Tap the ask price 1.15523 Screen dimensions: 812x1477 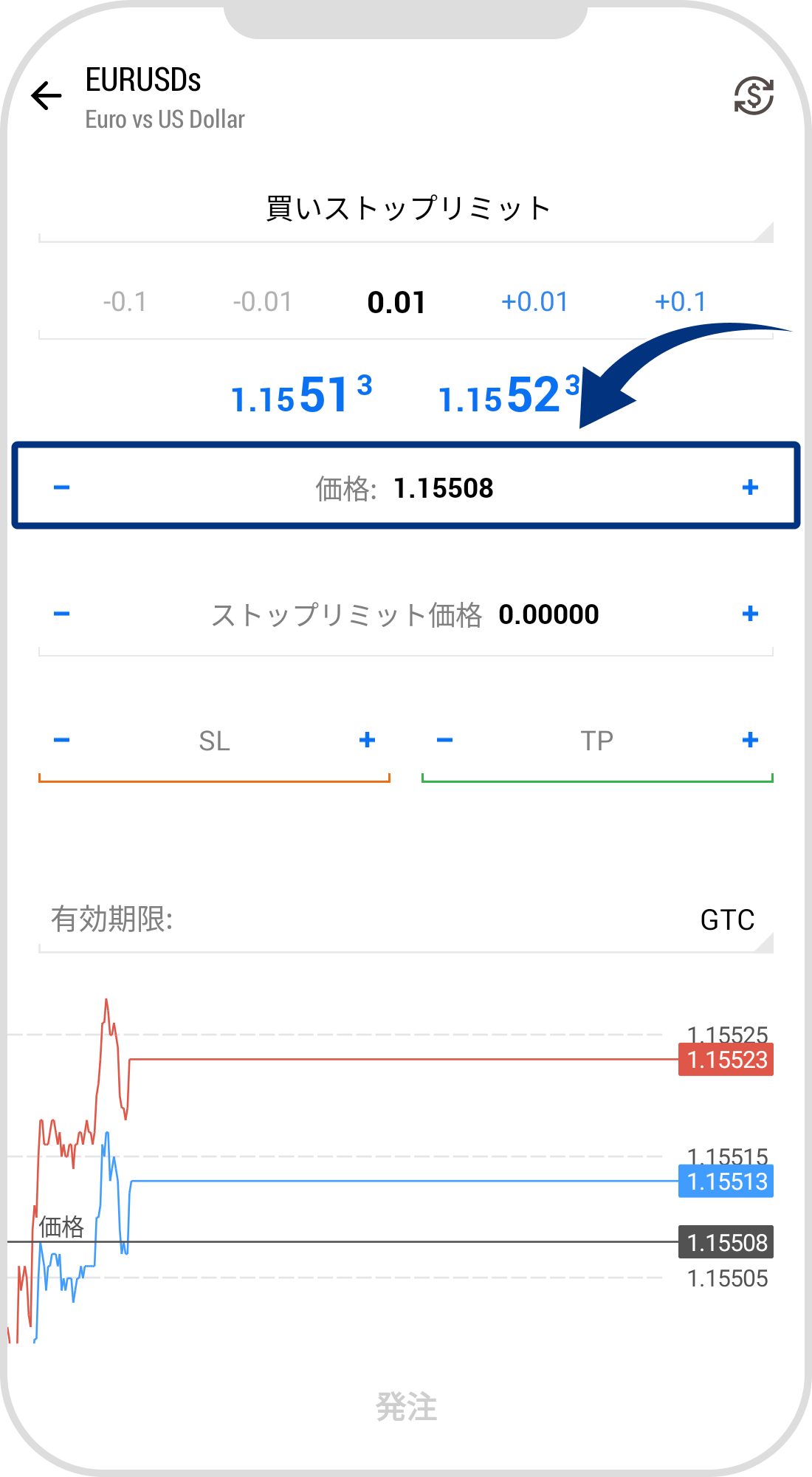click(509, 395)
